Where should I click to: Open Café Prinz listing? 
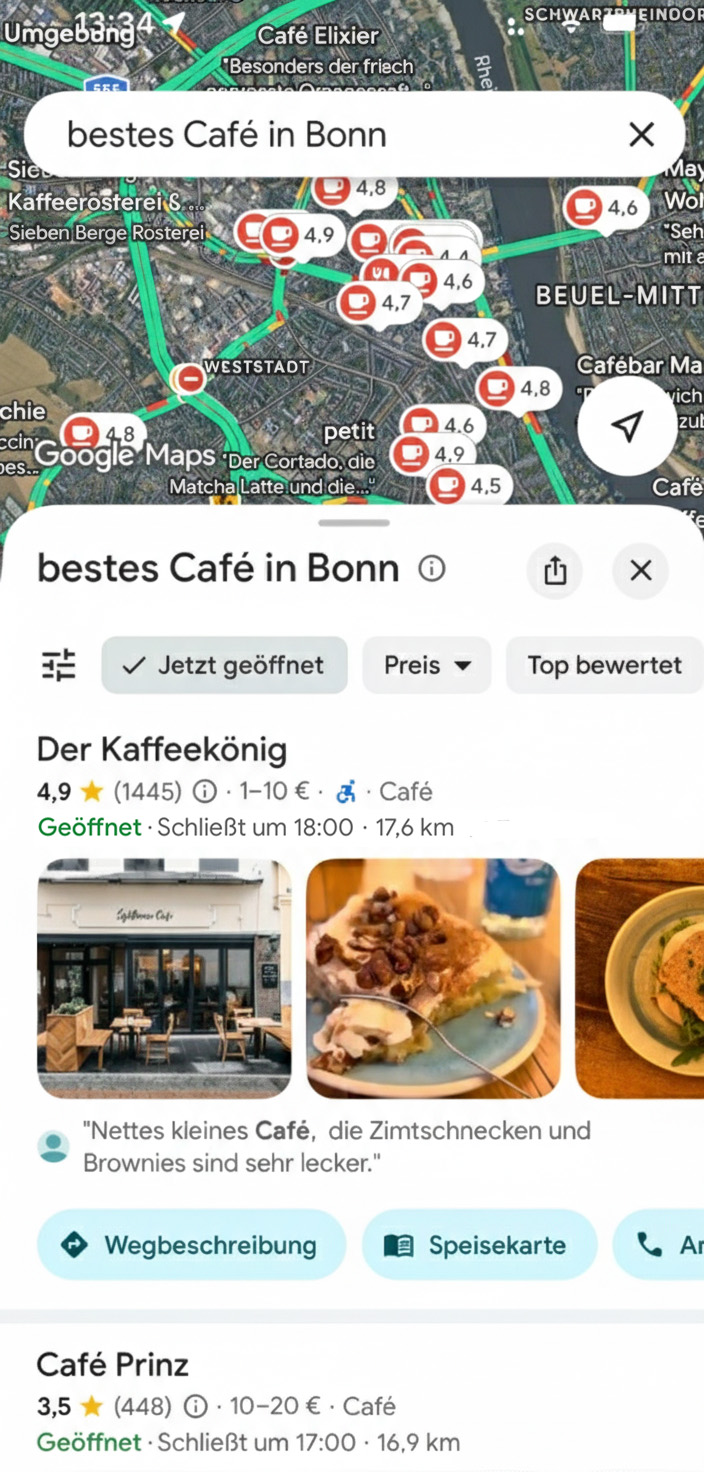(x=113, y=1364)
